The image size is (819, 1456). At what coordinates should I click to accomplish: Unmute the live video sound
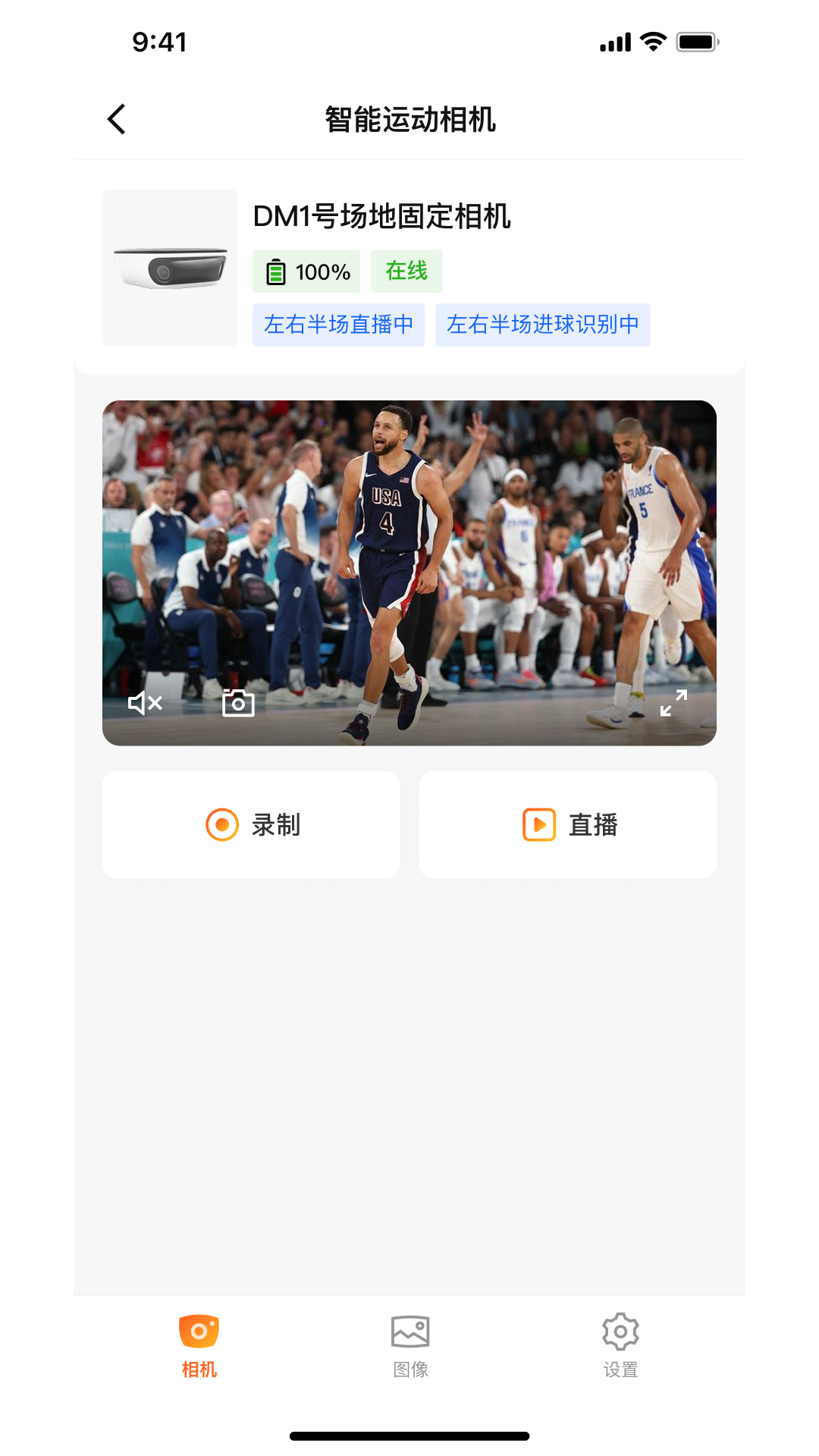tap(145, 703)
